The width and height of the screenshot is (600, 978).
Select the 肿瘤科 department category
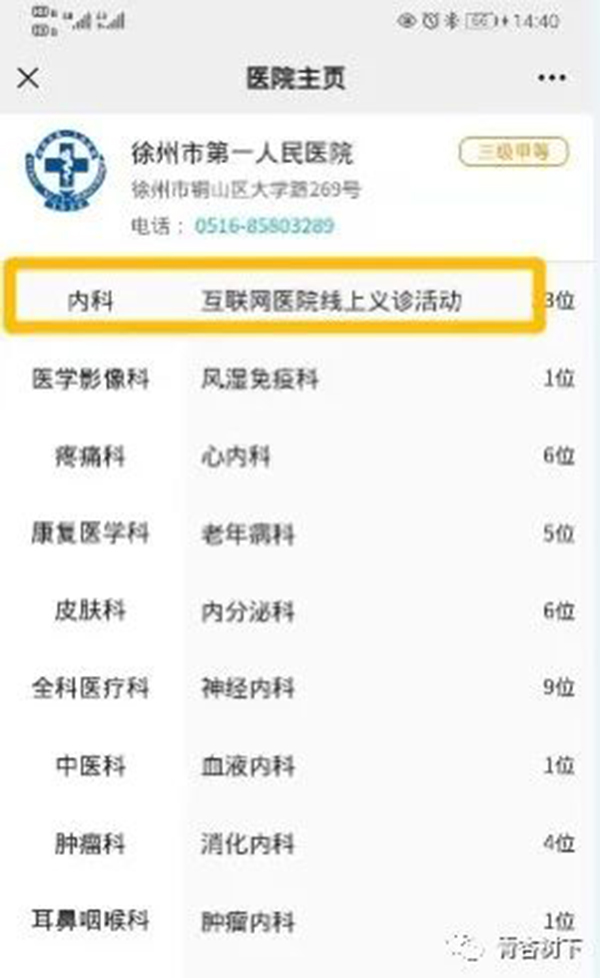[91, 843]
